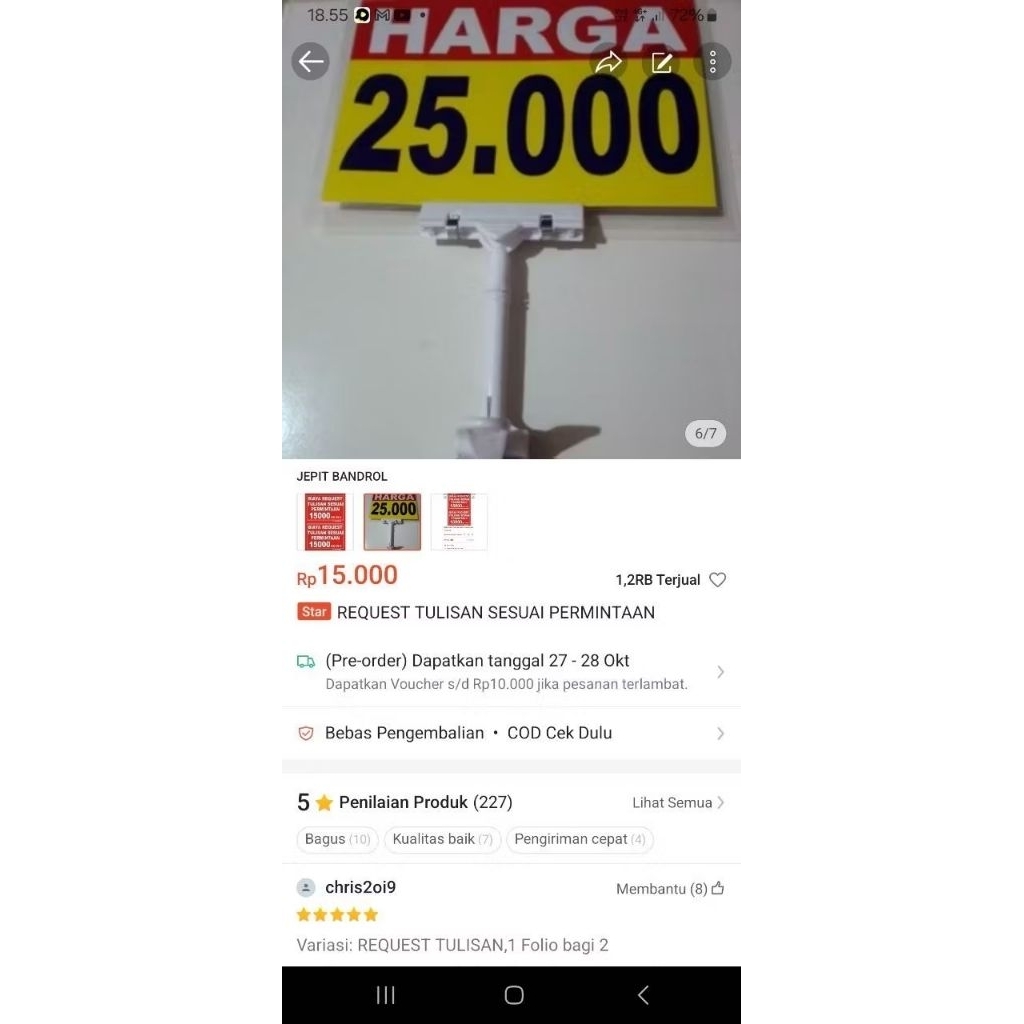Go to the phone's home screen

(514, 995)
